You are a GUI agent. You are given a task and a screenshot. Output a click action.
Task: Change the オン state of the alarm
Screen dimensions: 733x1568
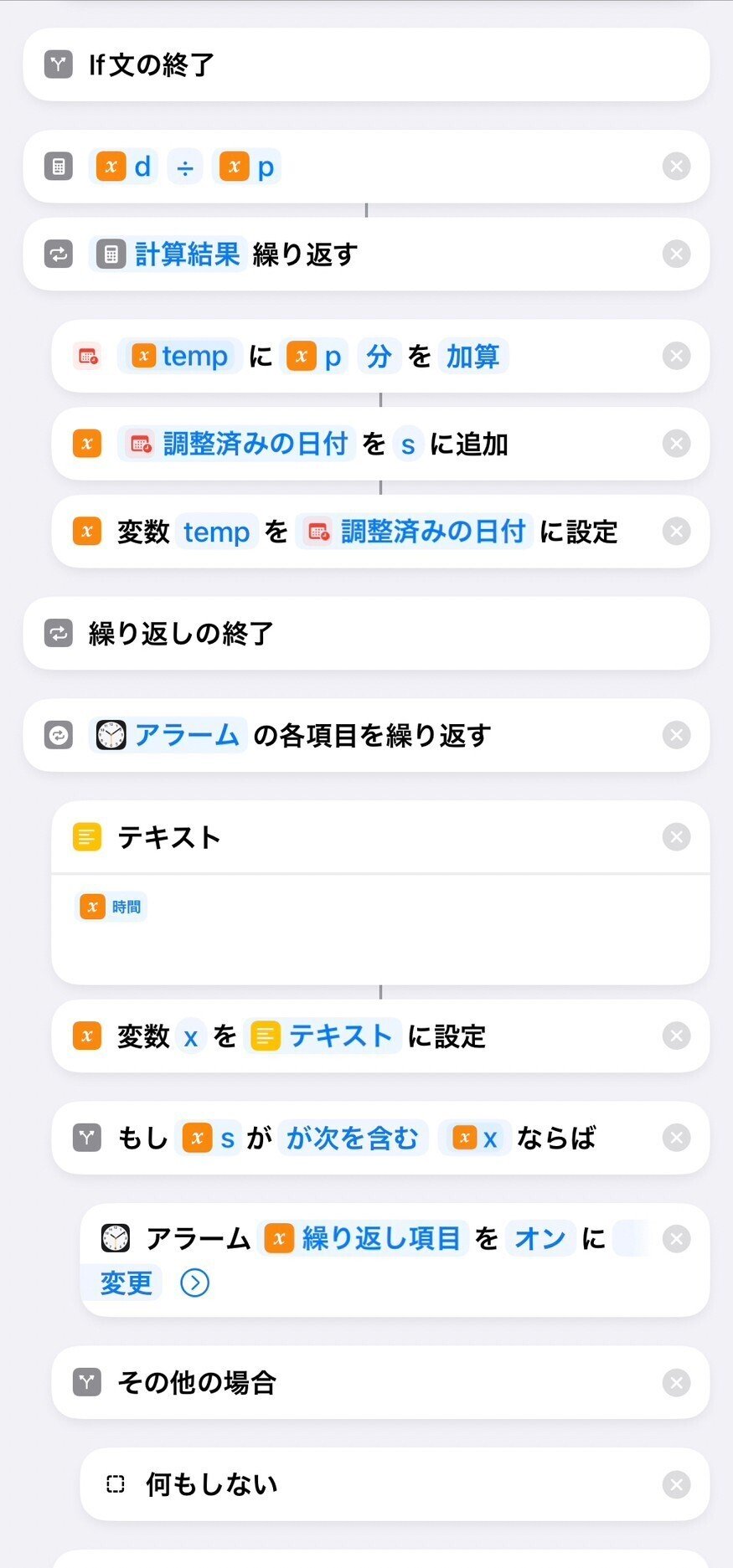(539, 1238)
